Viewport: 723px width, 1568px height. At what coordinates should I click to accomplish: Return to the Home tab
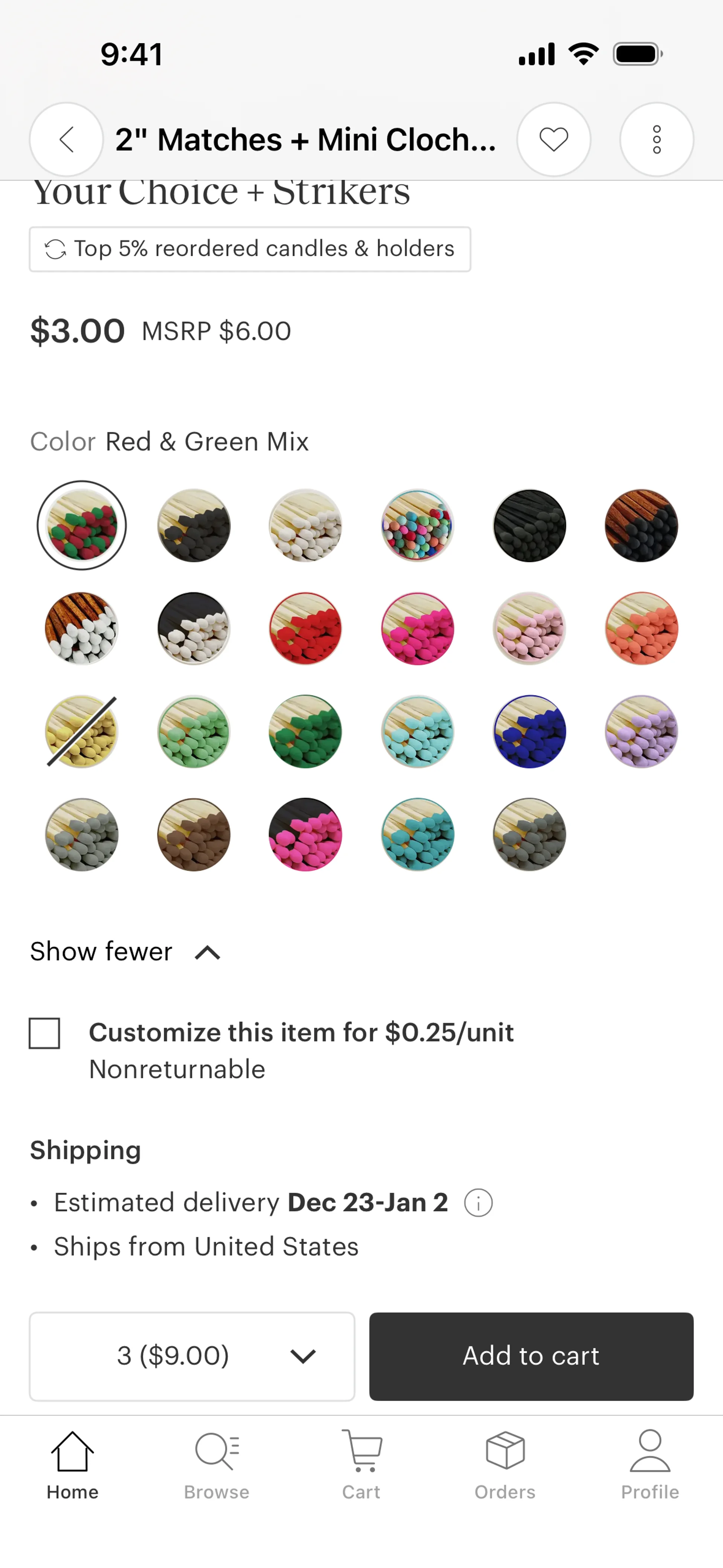[x=72, y=1464]
